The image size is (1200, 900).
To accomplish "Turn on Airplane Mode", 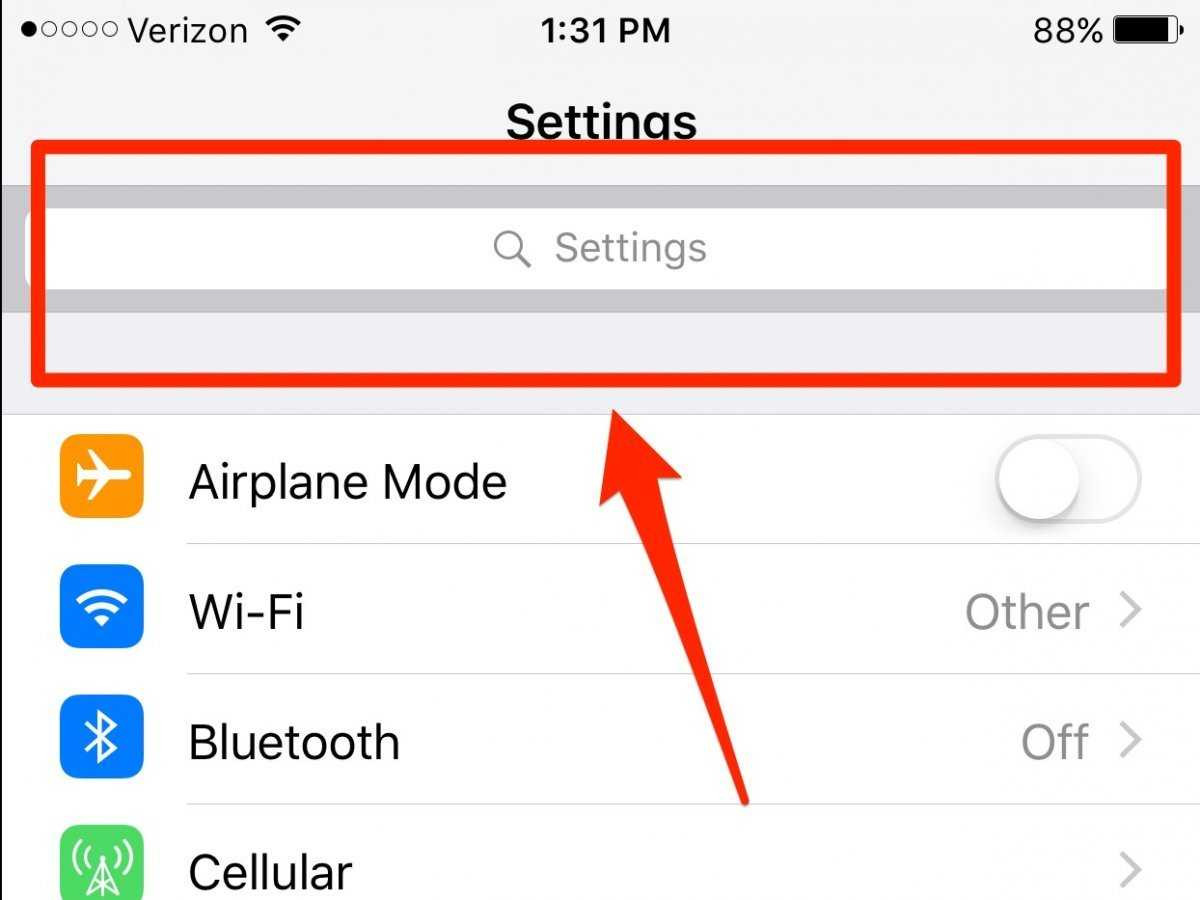I will coord(1067,478).
